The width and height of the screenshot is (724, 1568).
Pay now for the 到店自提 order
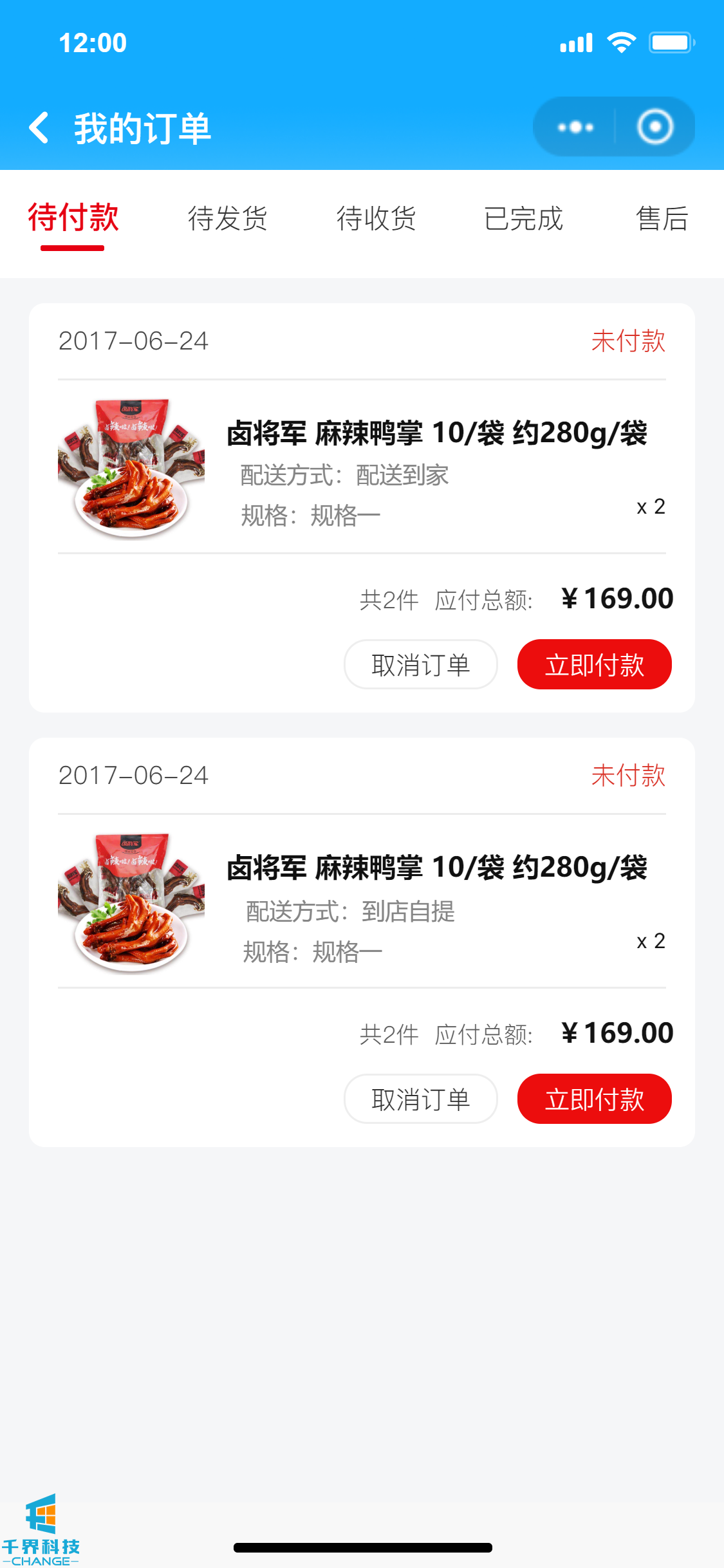pyautogui.click(x=594, y=1099)
